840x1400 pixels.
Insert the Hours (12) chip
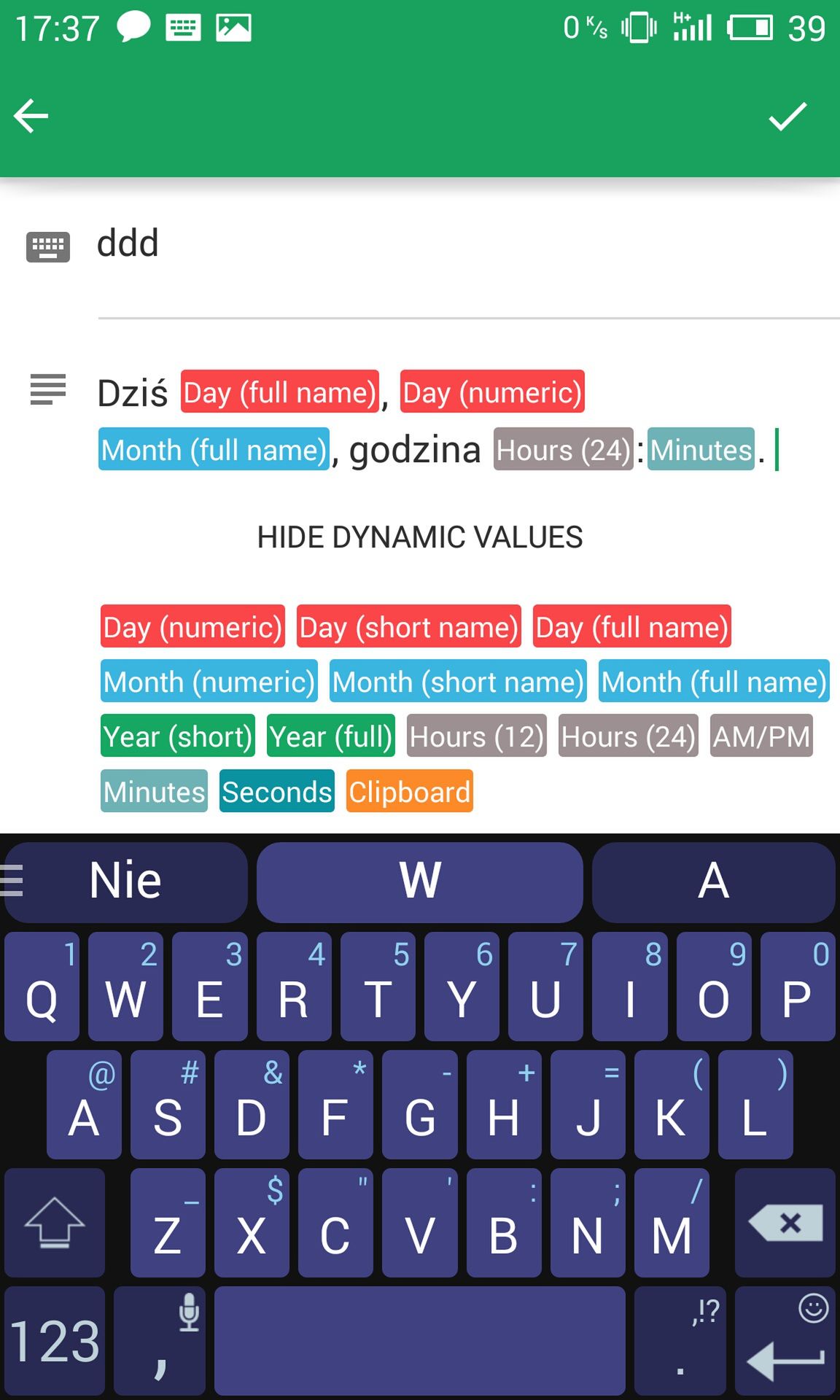coord(477,736)
